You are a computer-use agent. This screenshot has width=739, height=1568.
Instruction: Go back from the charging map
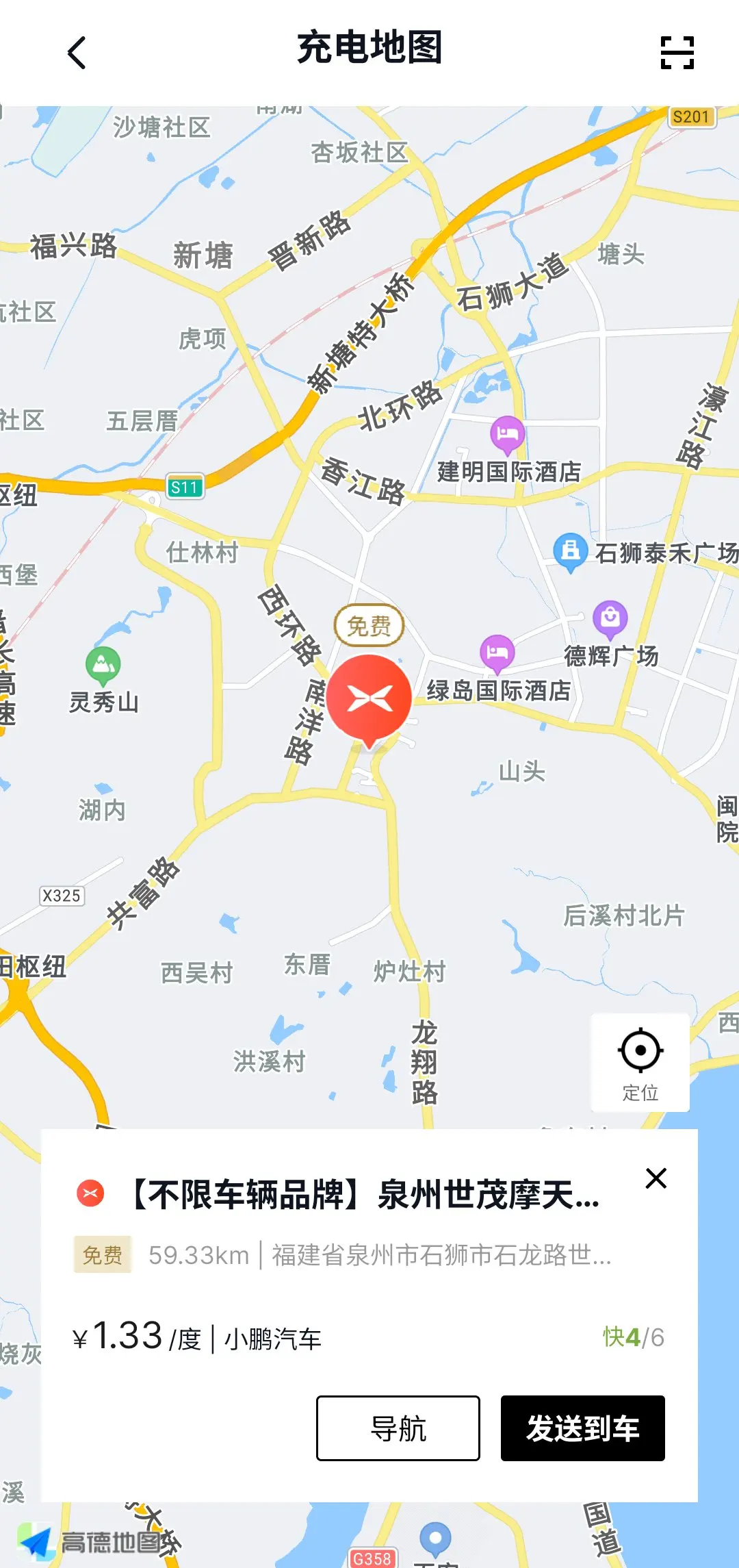click(77, 53)
